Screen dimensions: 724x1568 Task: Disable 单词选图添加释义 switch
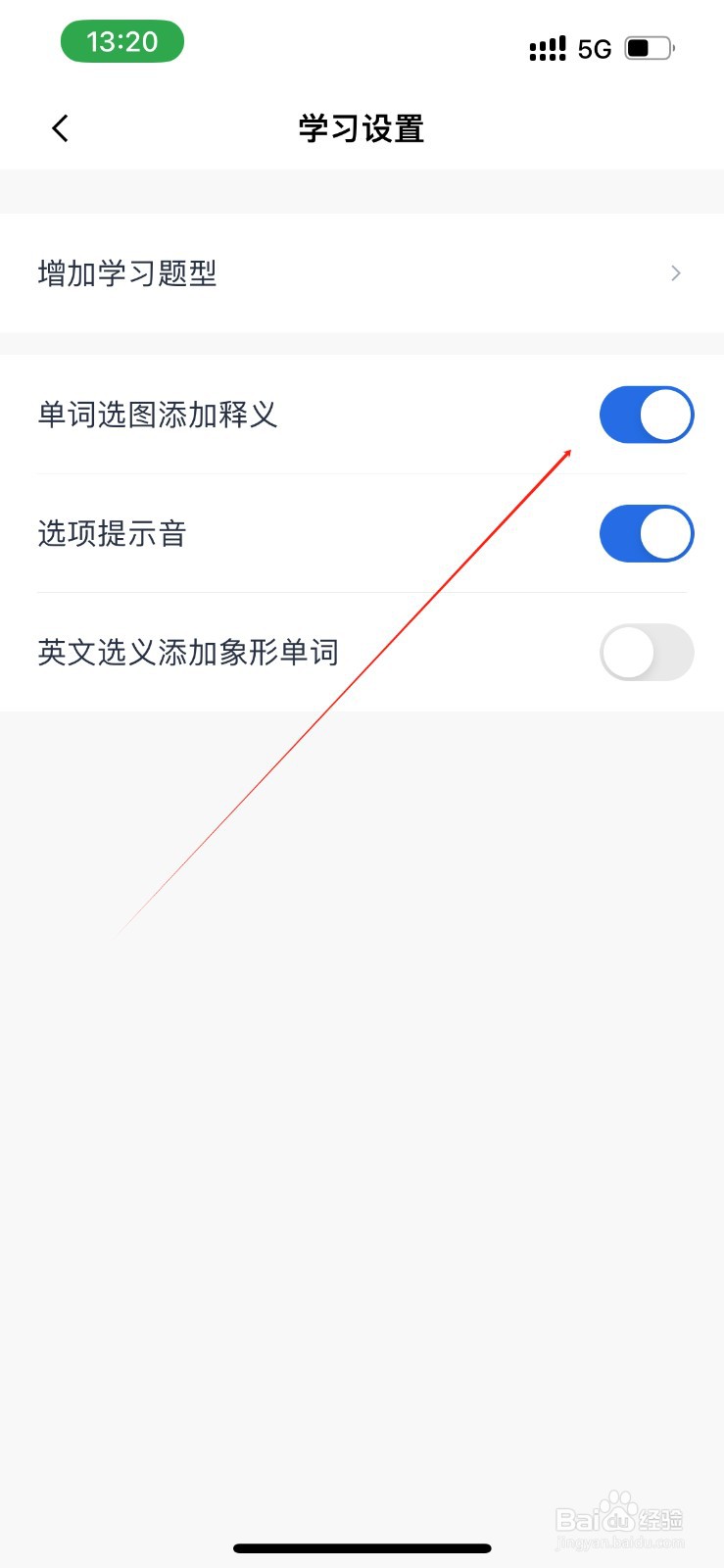(647, 415)
